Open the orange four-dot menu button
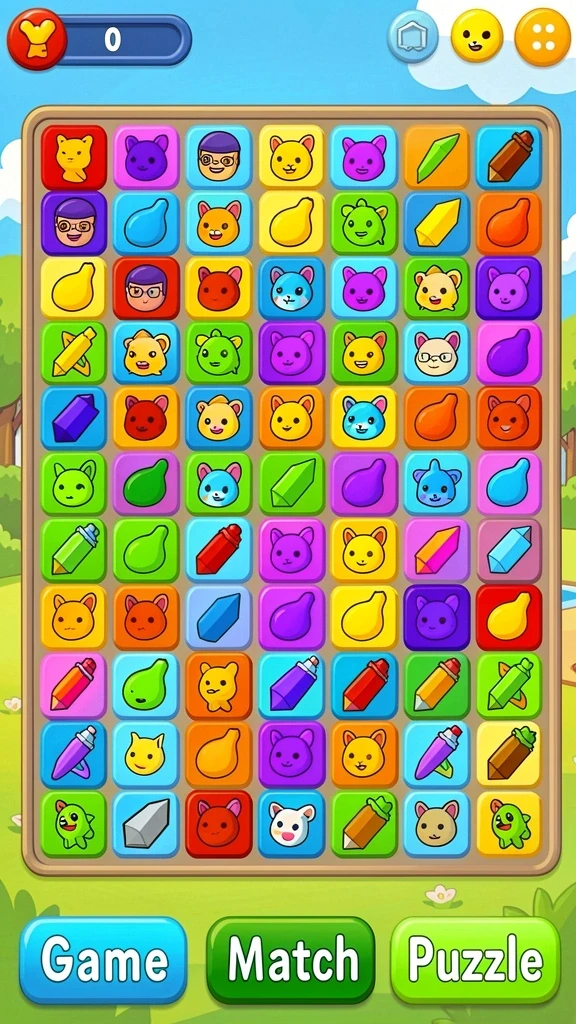 [x=543, y=37]
